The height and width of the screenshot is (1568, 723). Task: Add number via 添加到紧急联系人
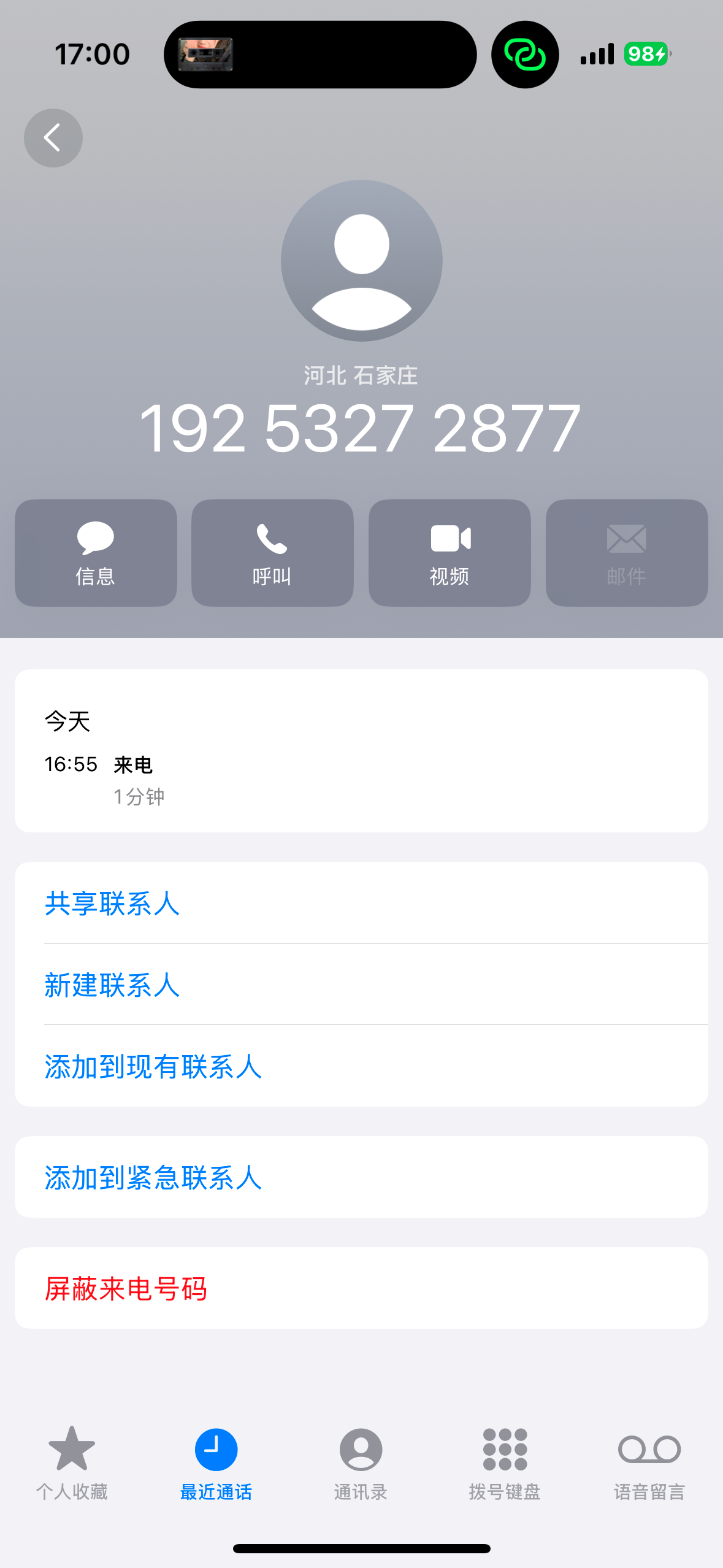pos(153,1177)
